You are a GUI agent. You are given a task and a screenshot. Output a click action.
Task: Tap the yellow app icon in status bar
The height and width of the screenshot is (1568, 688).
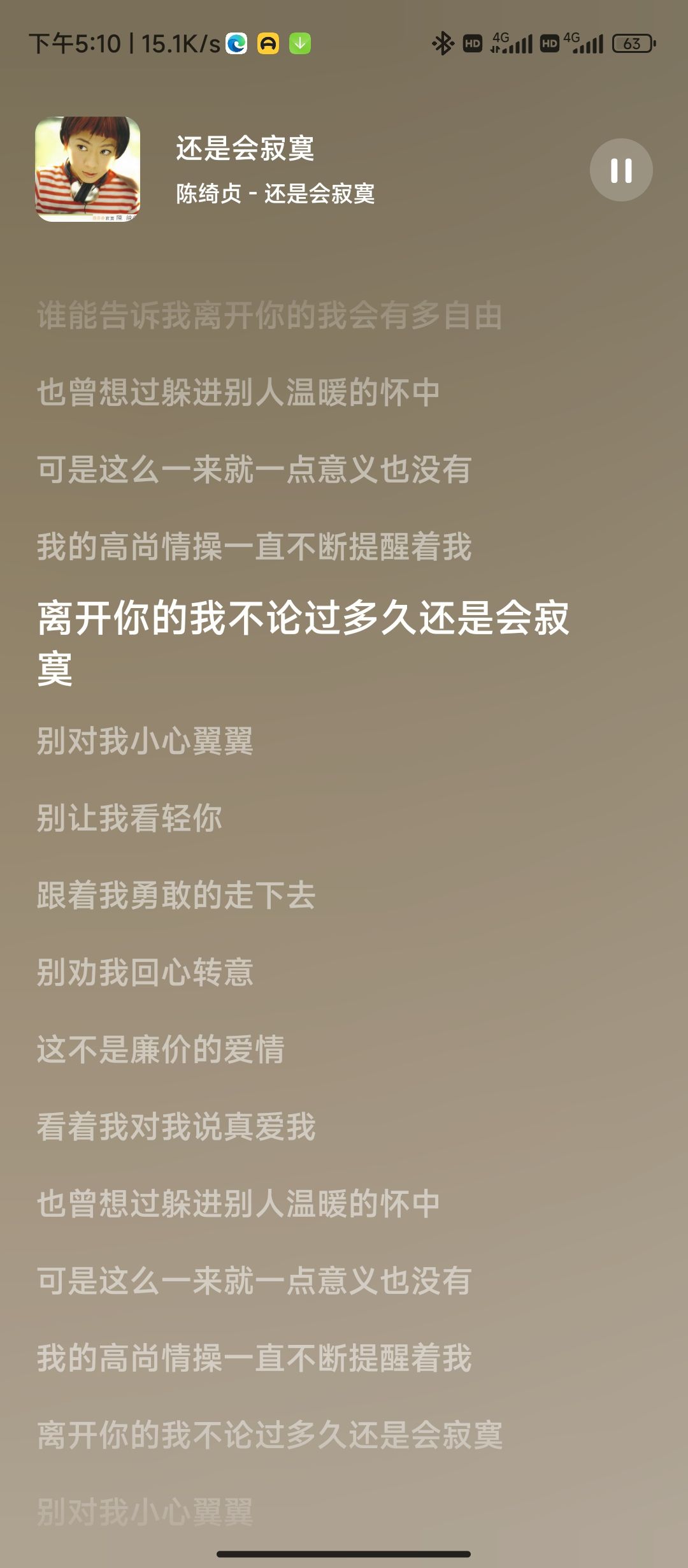tap(266, 42)
